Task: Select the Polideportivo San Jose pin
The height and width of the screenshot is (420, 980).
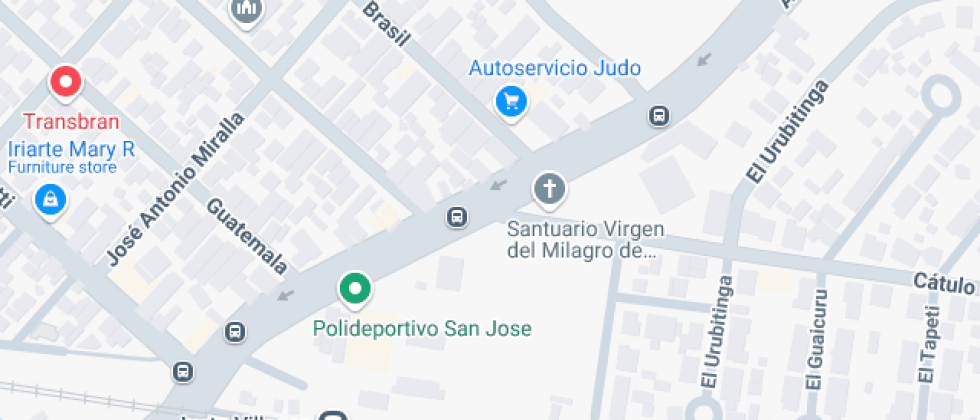Action: (354, 290)
